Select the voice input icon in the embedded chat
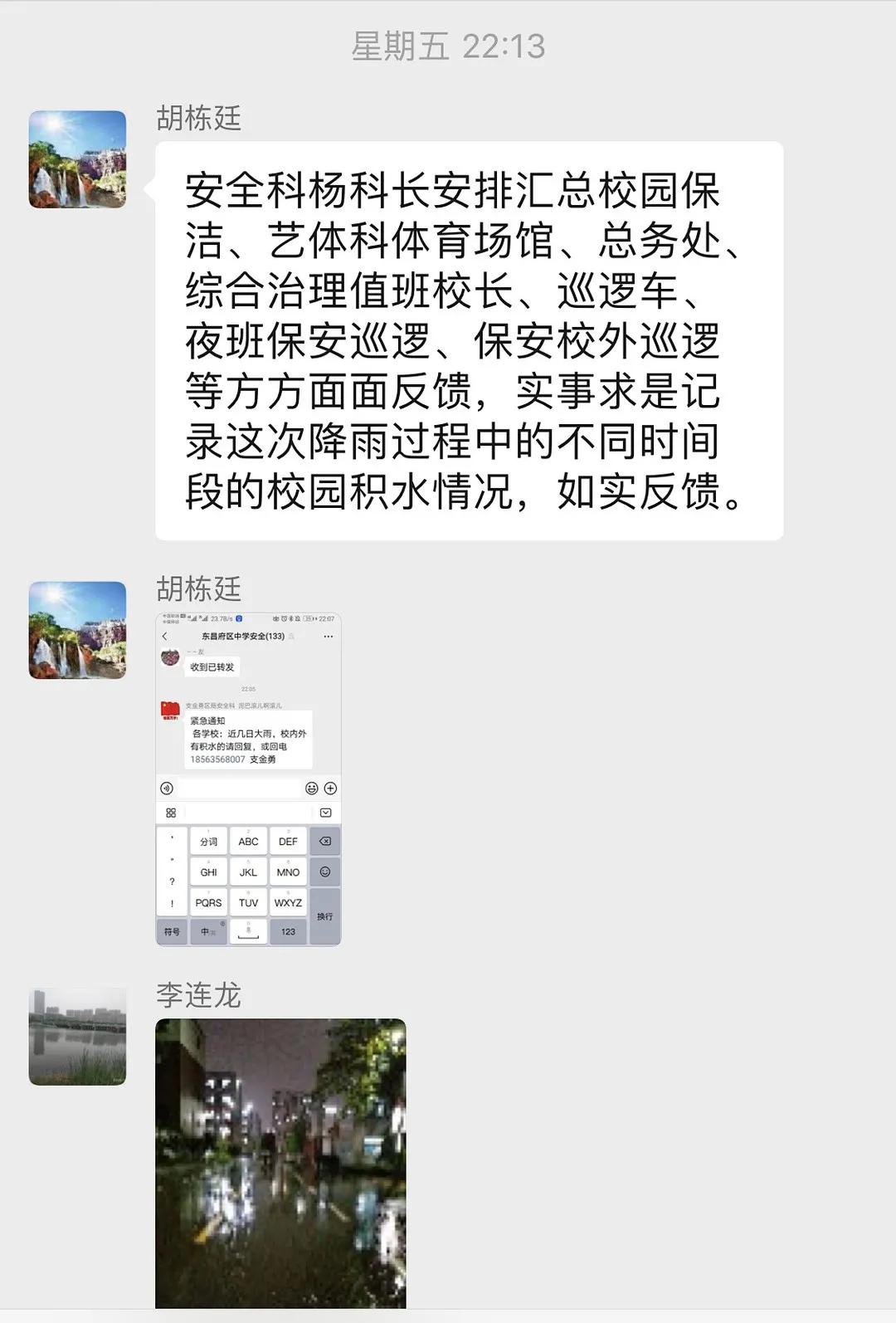This screenshot has height=1323, width=896. tap(167, 788)
